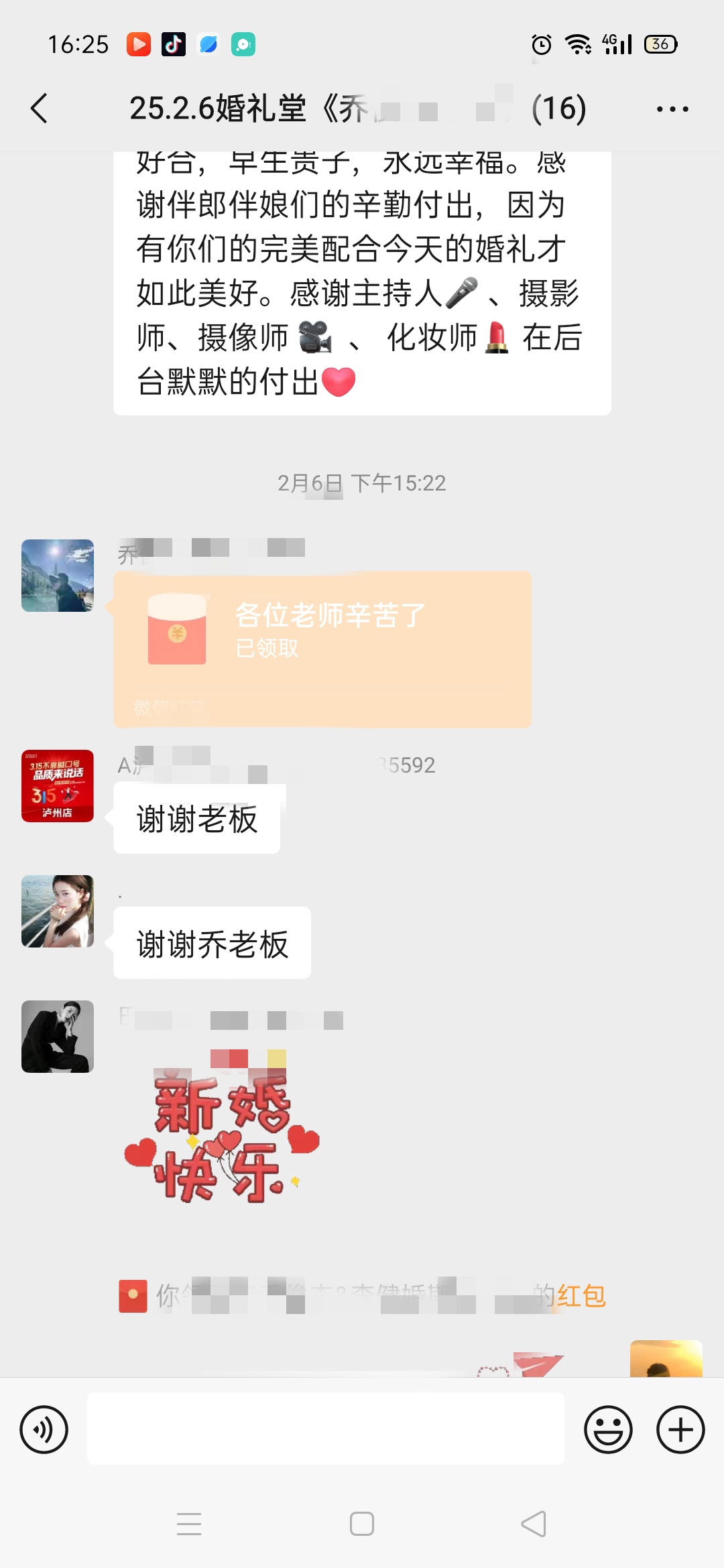Open recent apps from navigation bar
Image resolution: width=724 pixels, height=1568 pixels.
pos(189,1524)
